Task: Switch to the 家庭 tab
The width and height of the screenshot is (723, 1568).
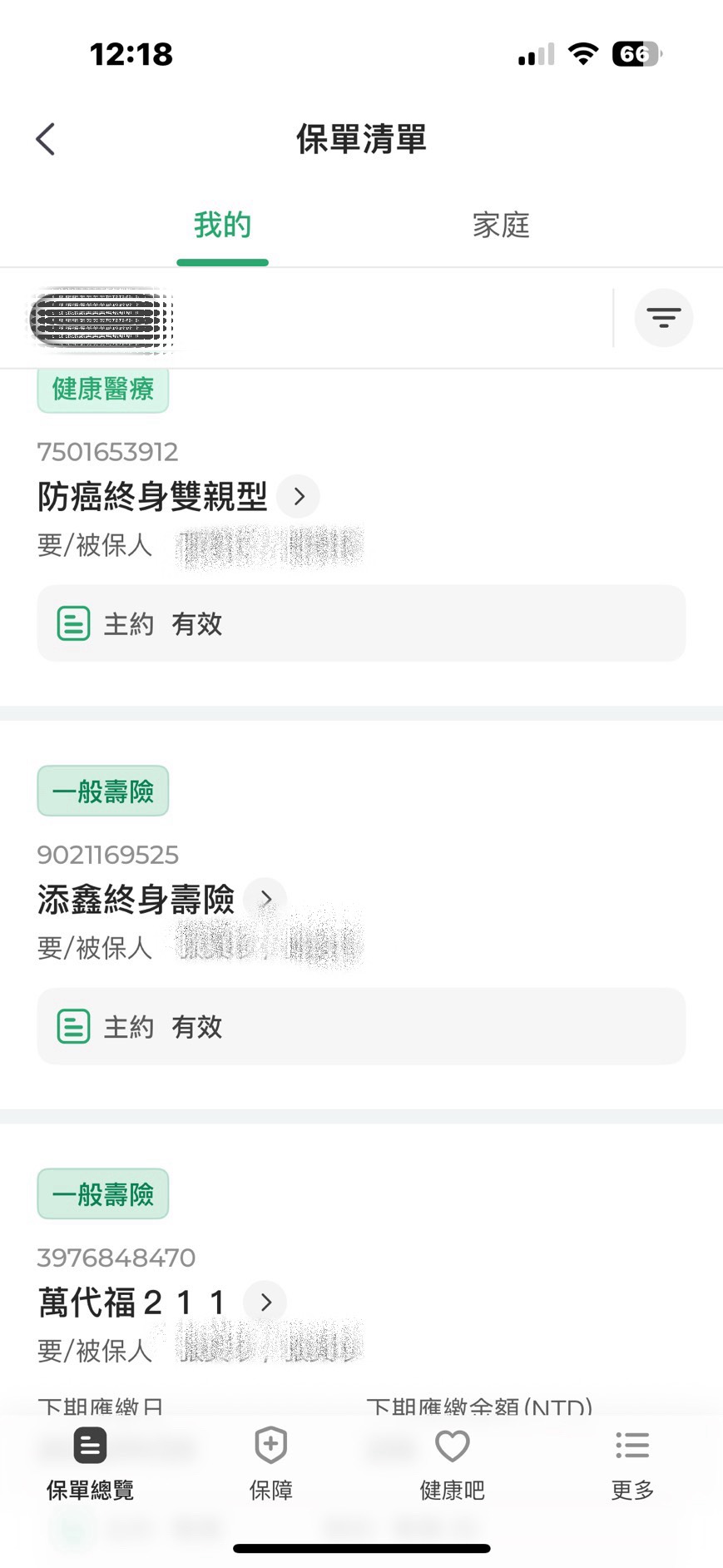Action: point(501,225)
